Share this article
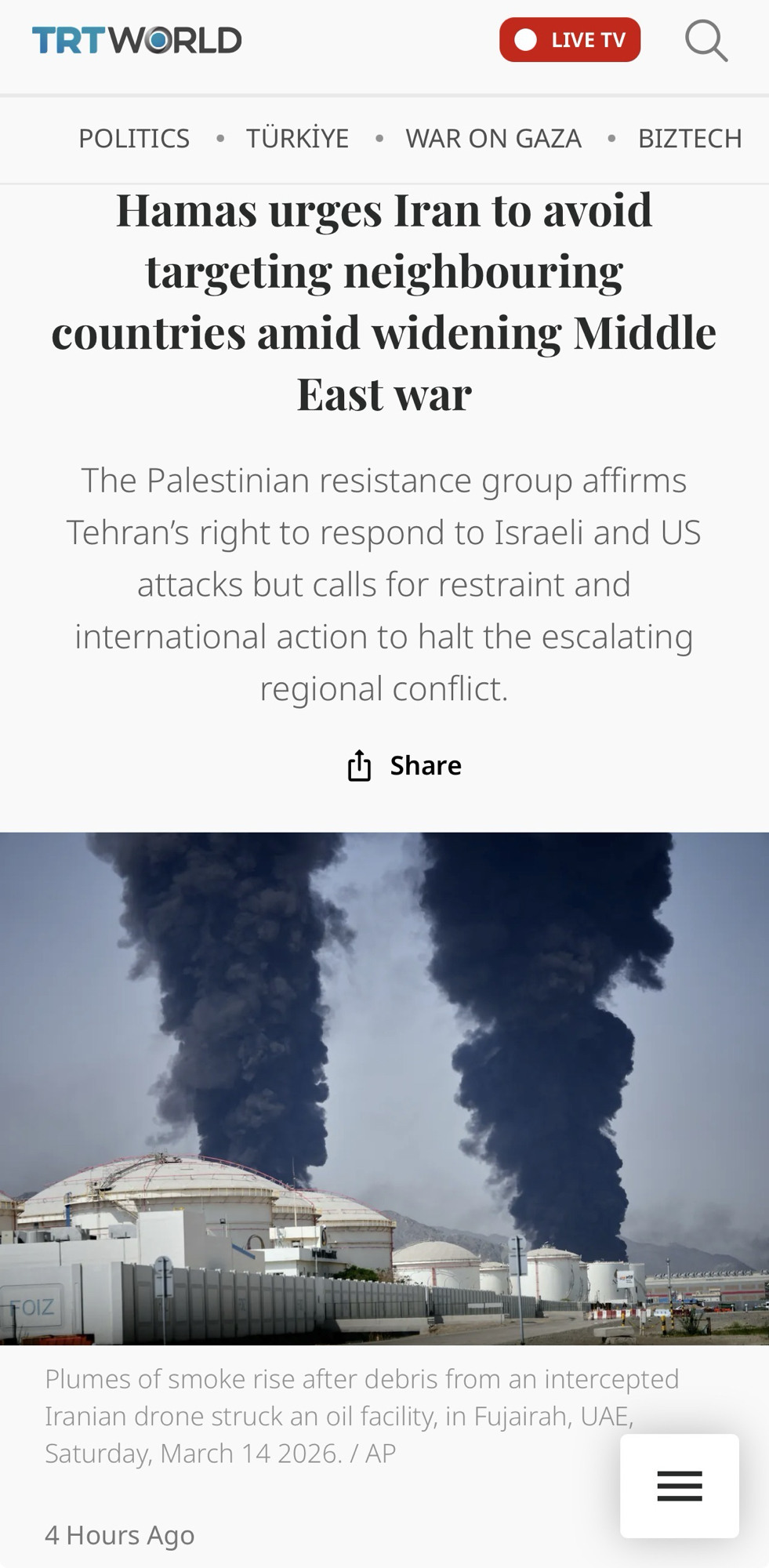Viewport: 769px width, 1568px height. pyautogui.click(x=404, y=765)
